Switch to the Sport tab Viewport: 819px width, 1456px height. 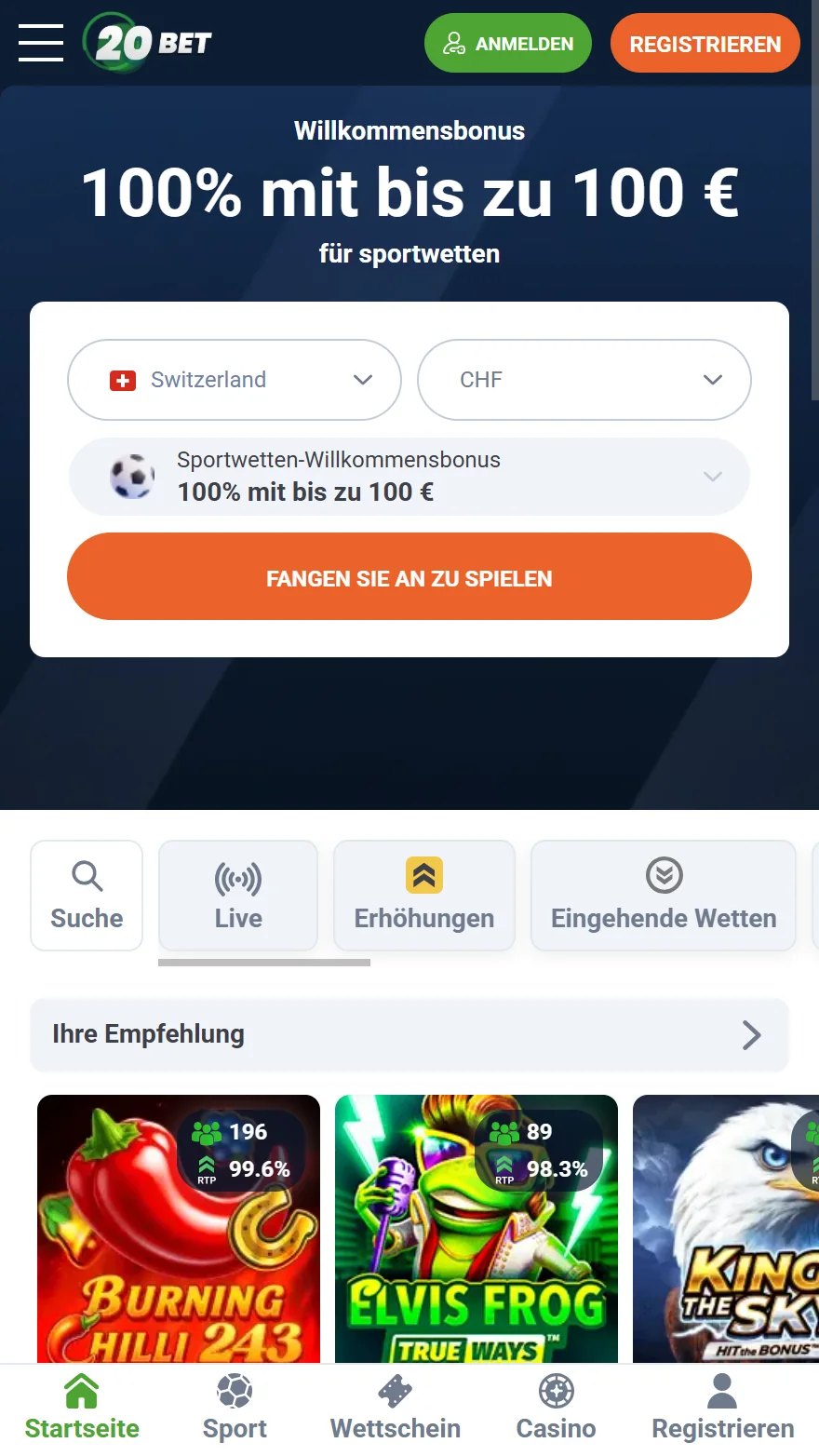235,1409
